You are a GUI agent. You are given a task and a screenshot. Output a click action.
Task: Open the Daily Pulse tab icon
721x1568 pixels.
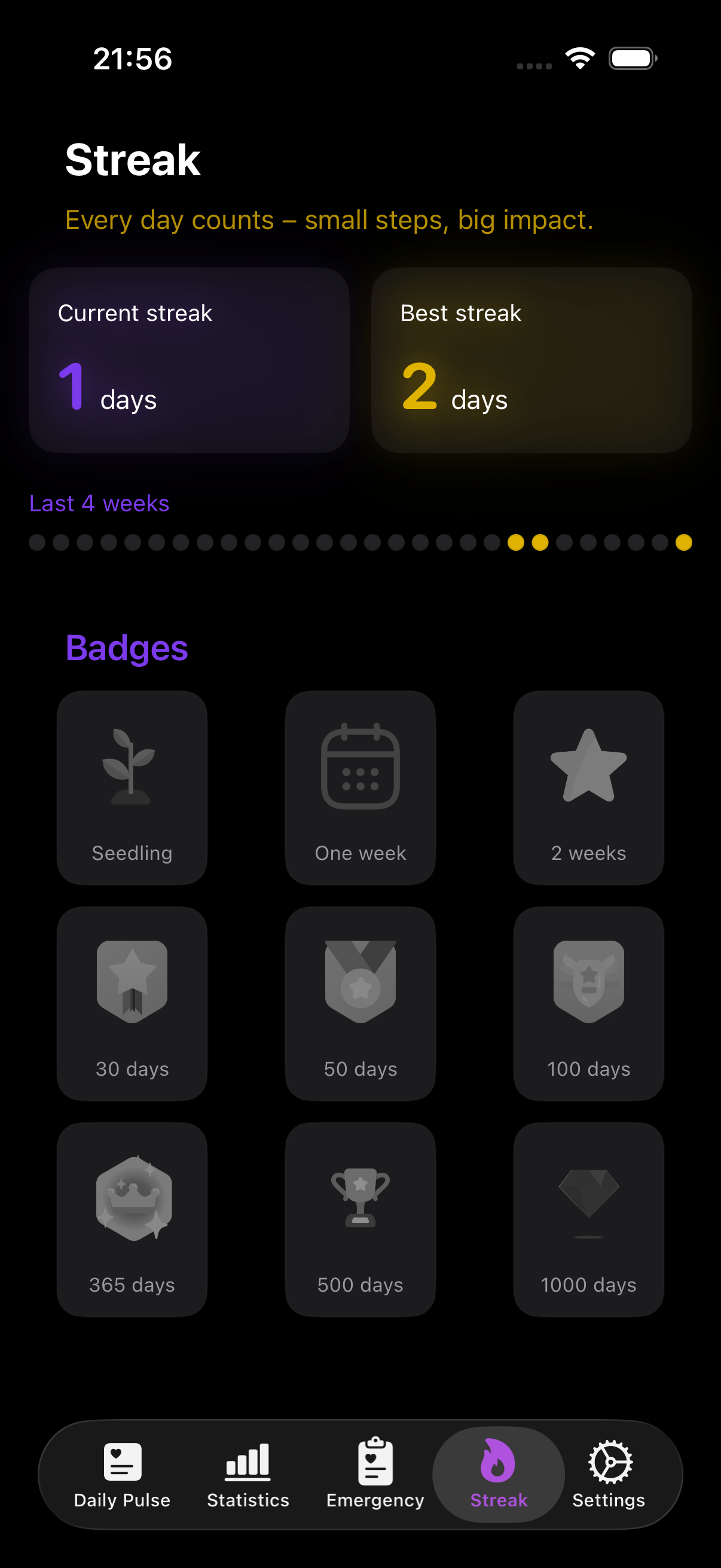(x=121, y=1463)
